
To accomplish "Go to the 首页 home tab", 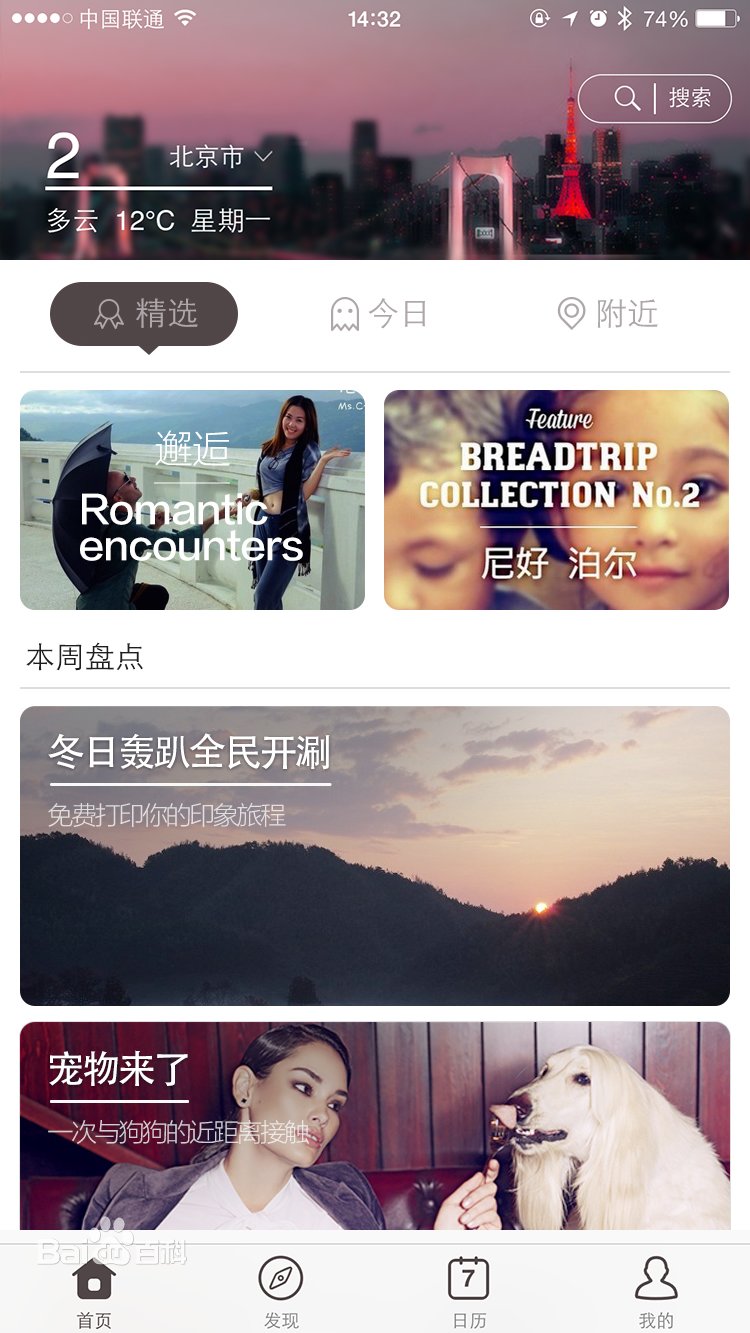I will tap(94, 1292).
